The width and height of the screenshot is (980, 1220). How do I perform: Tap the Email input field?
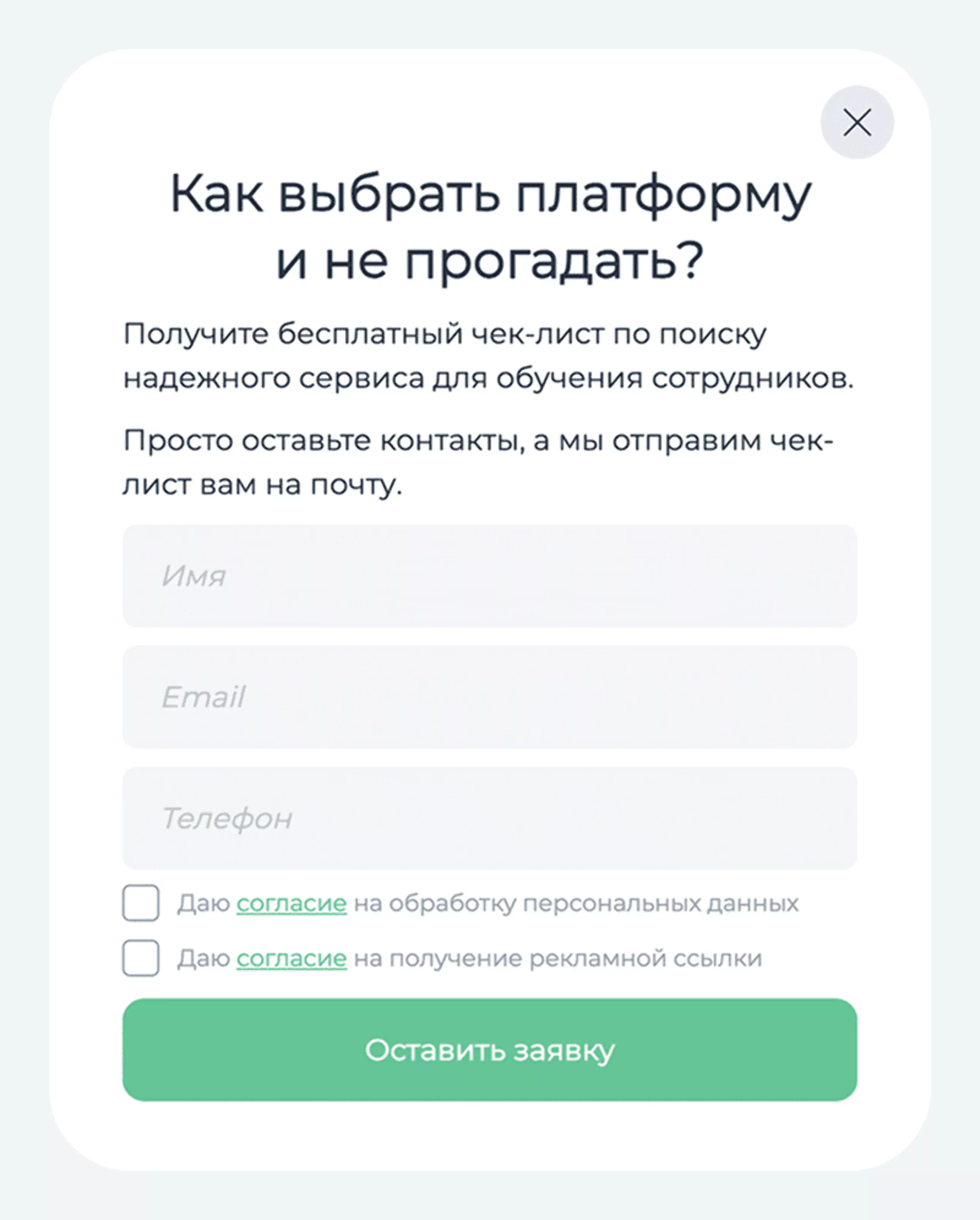coord(490,697)
